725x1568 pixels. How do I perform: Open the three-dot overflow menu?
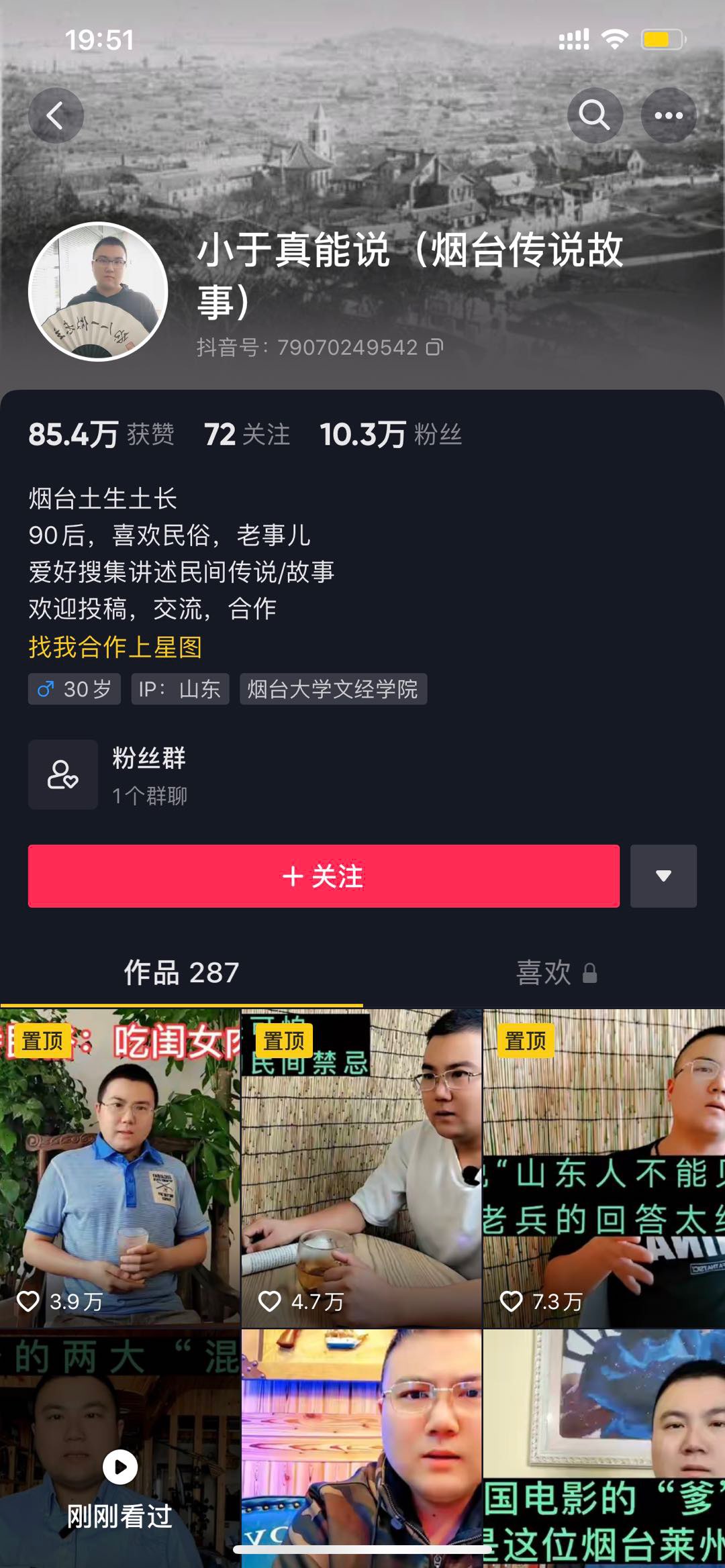[669, 115]
